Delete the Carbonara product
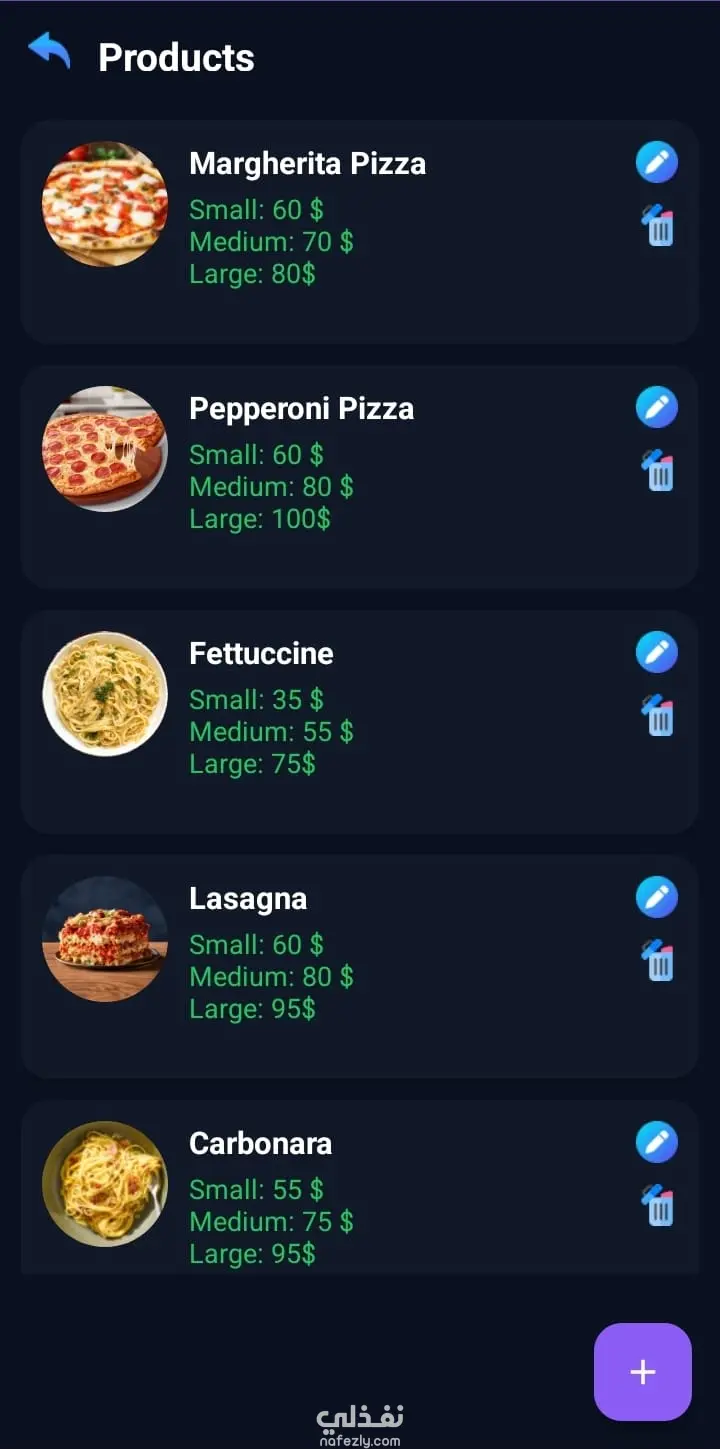The width and height of the screenshot is (720, 1449). click(x=658, y=1206)
